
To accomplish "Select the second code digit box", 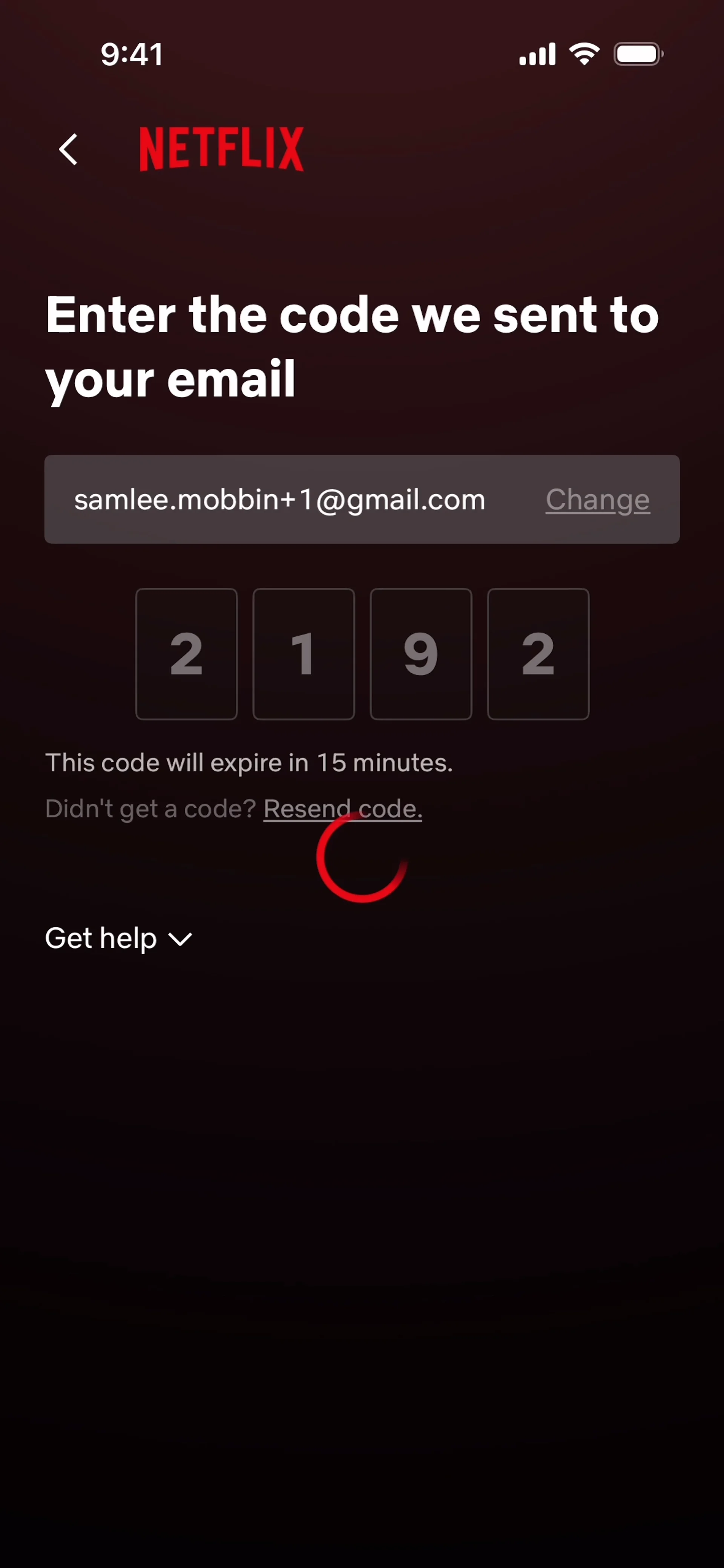I will click(x=303, y=654).
